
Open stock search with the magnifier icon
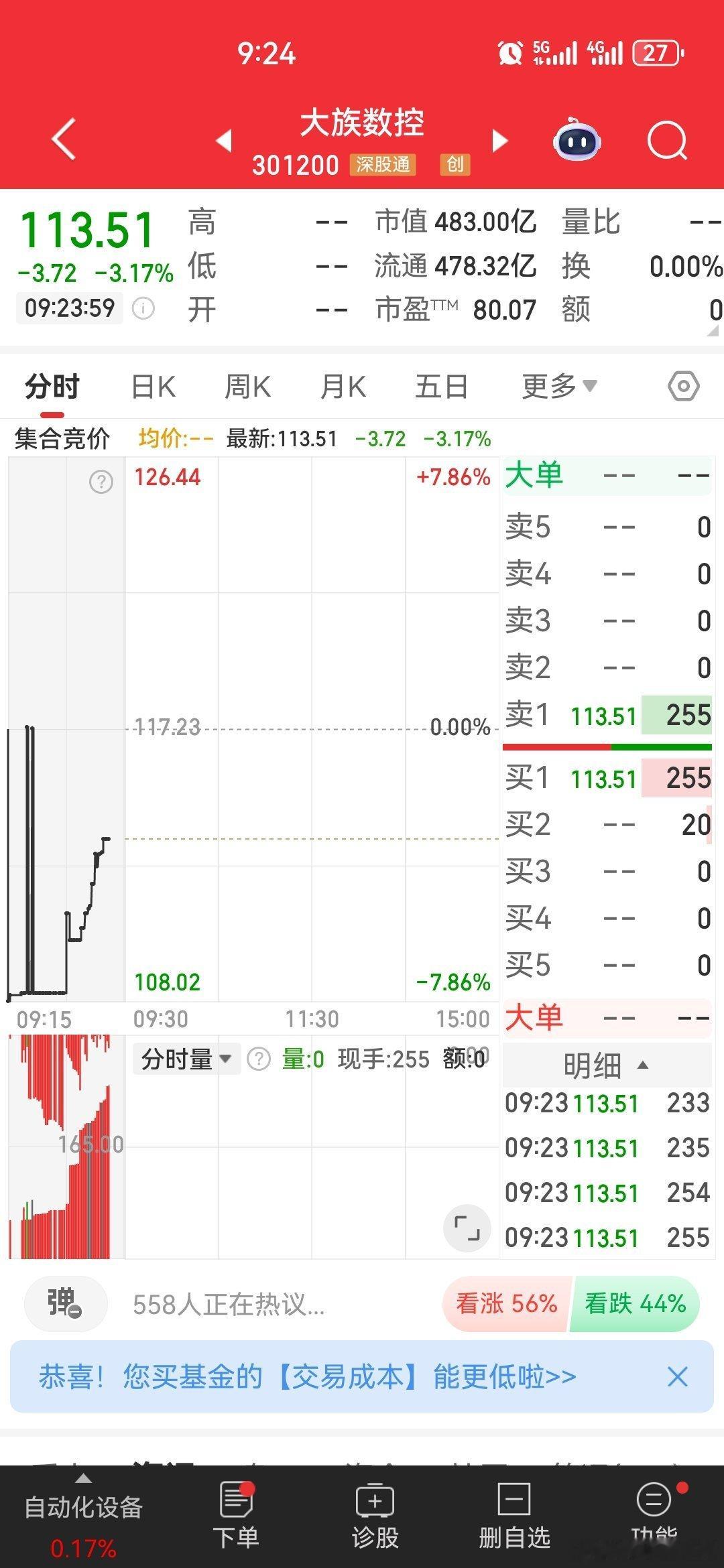tap(666, 139)
